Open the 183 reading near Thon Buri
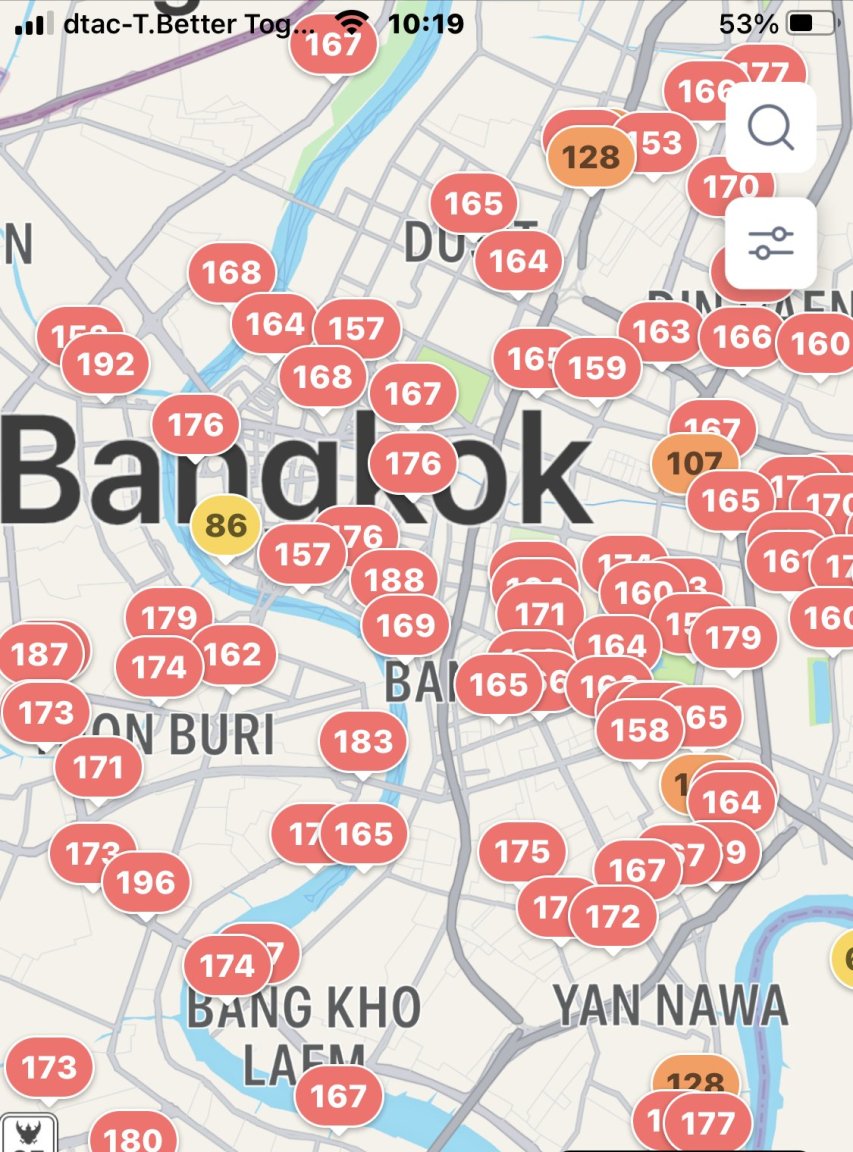The width and height of the screenshot is (853, 1152). pyautogui.click(x=364, y=741)
